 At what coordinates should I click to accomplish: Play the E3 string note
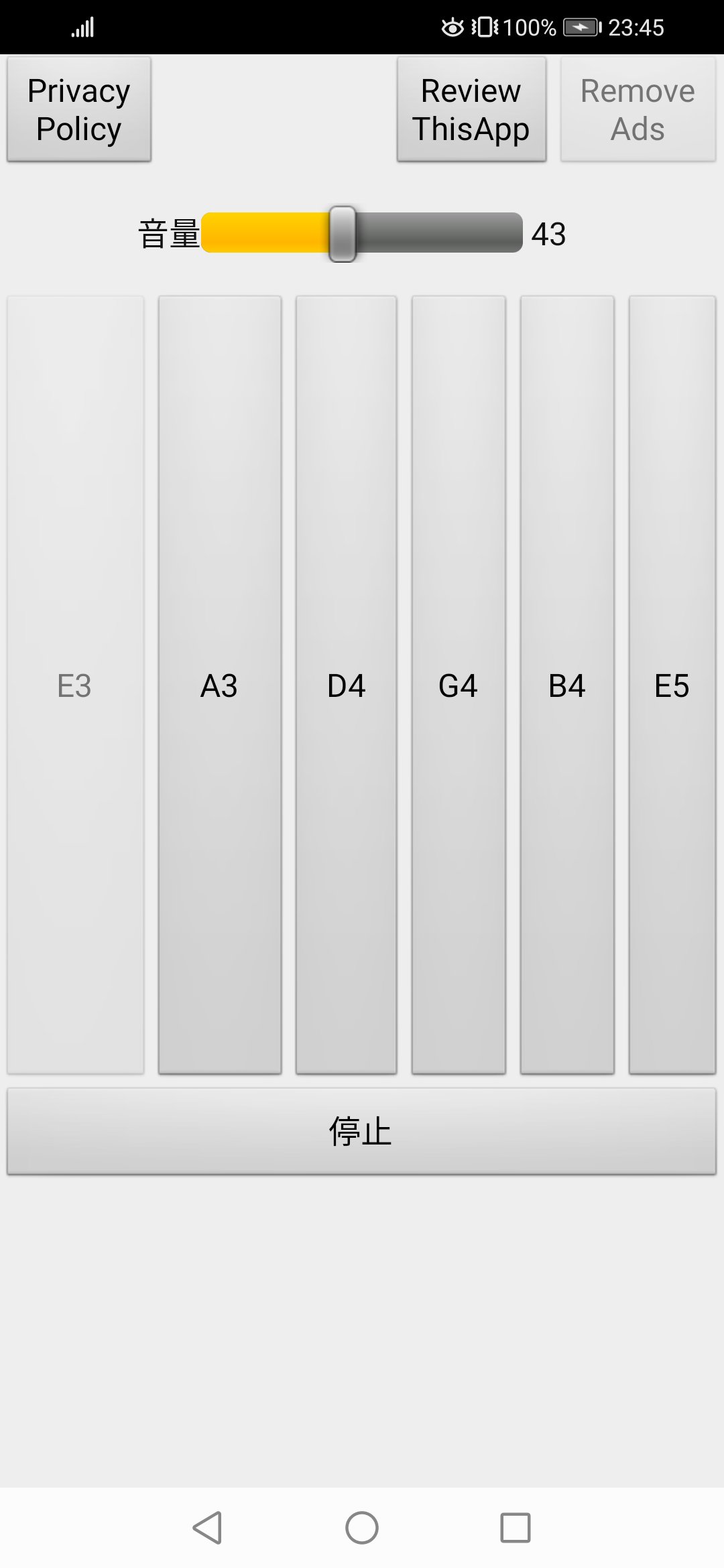(75, 685)
